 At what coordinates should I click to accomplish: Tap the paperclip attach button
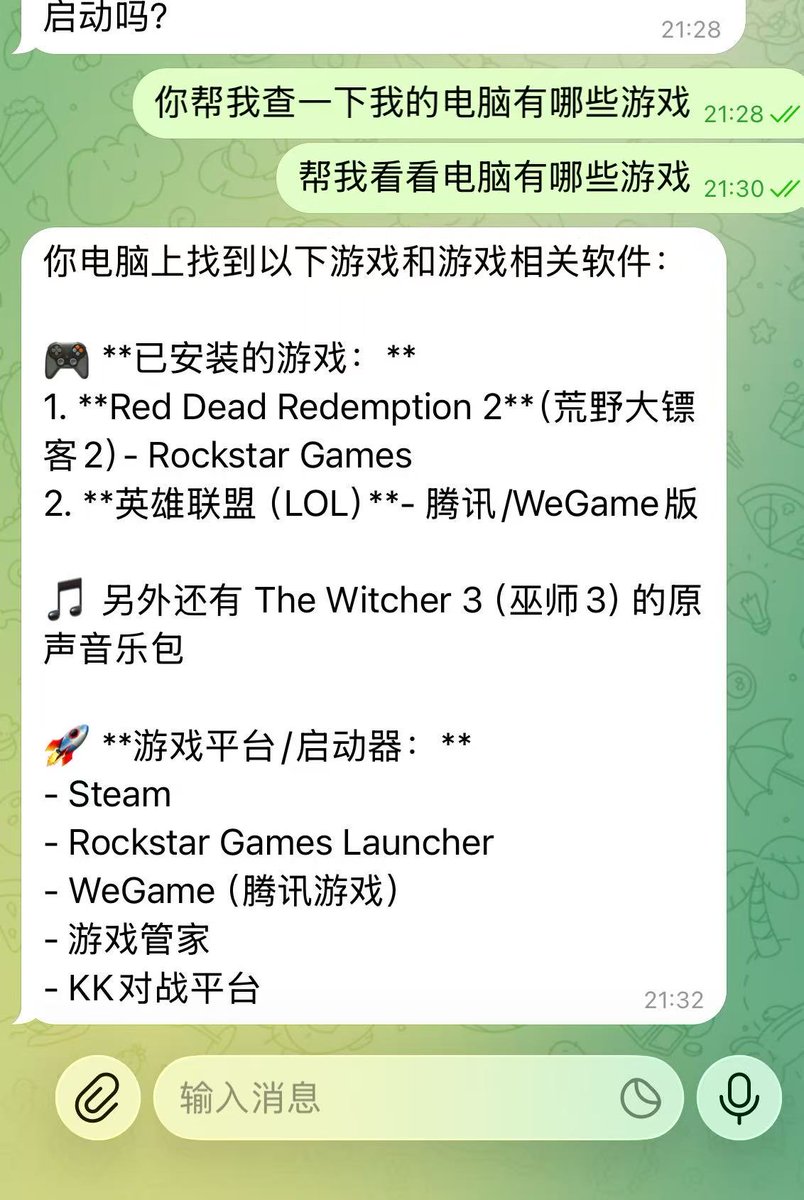pos(97,1099)
